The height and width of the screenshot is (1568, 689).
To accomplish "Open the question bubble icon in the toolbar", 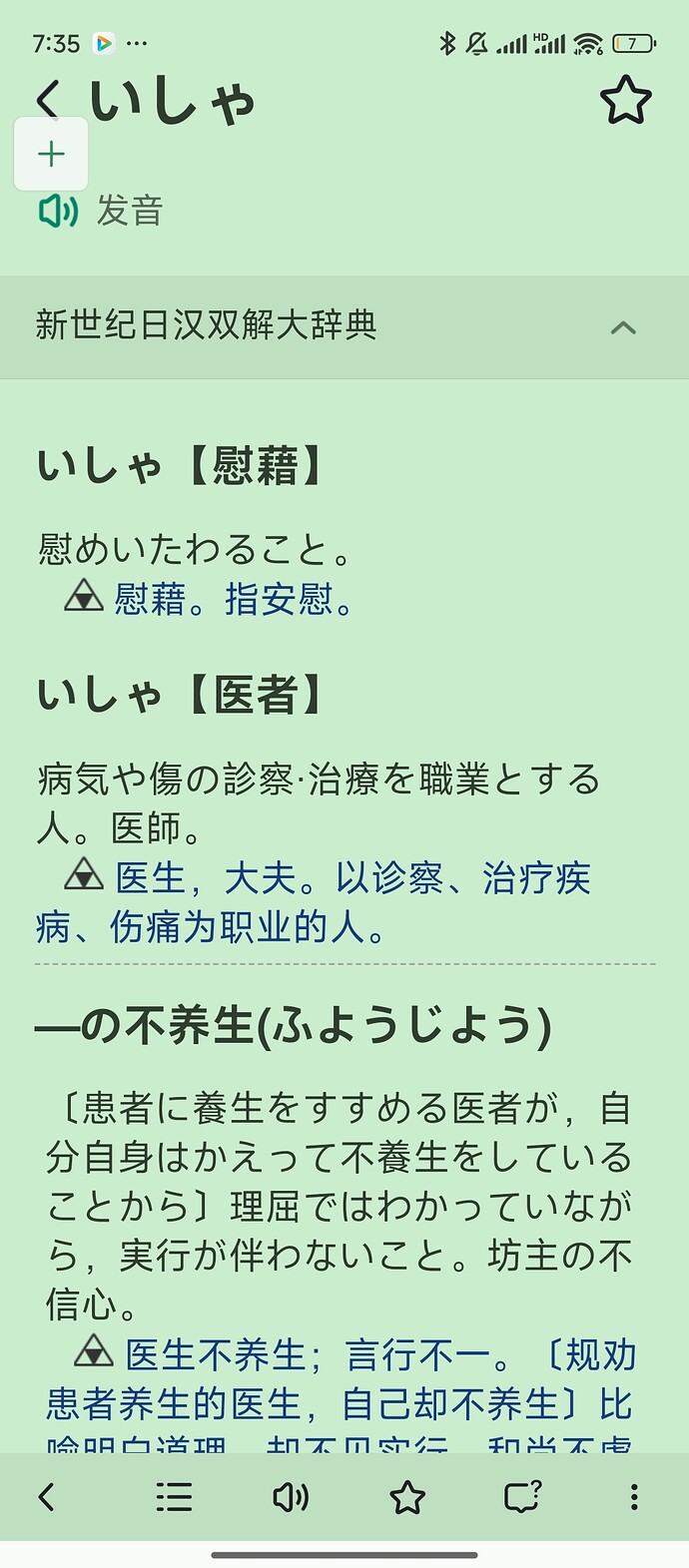I will [x=522, y=1496].
